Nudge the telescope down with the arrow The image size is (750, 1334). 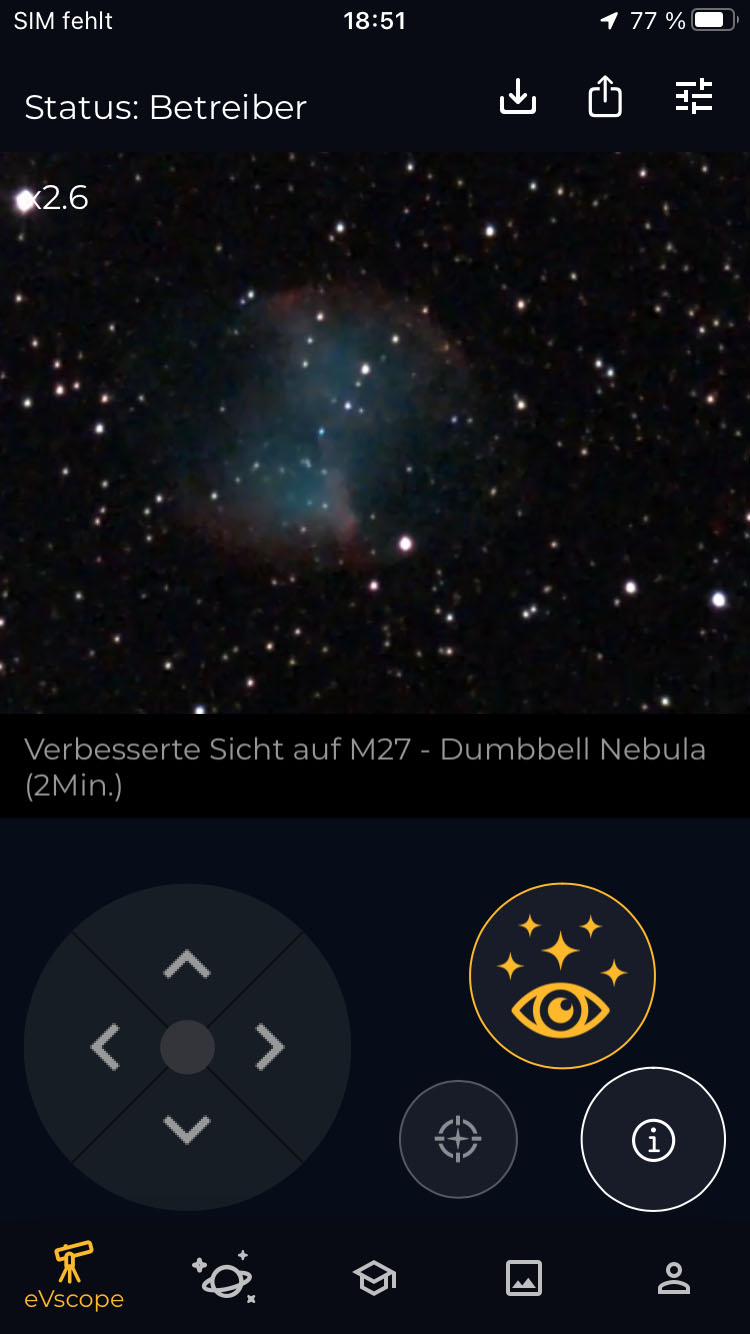[x=187, y=1130]
